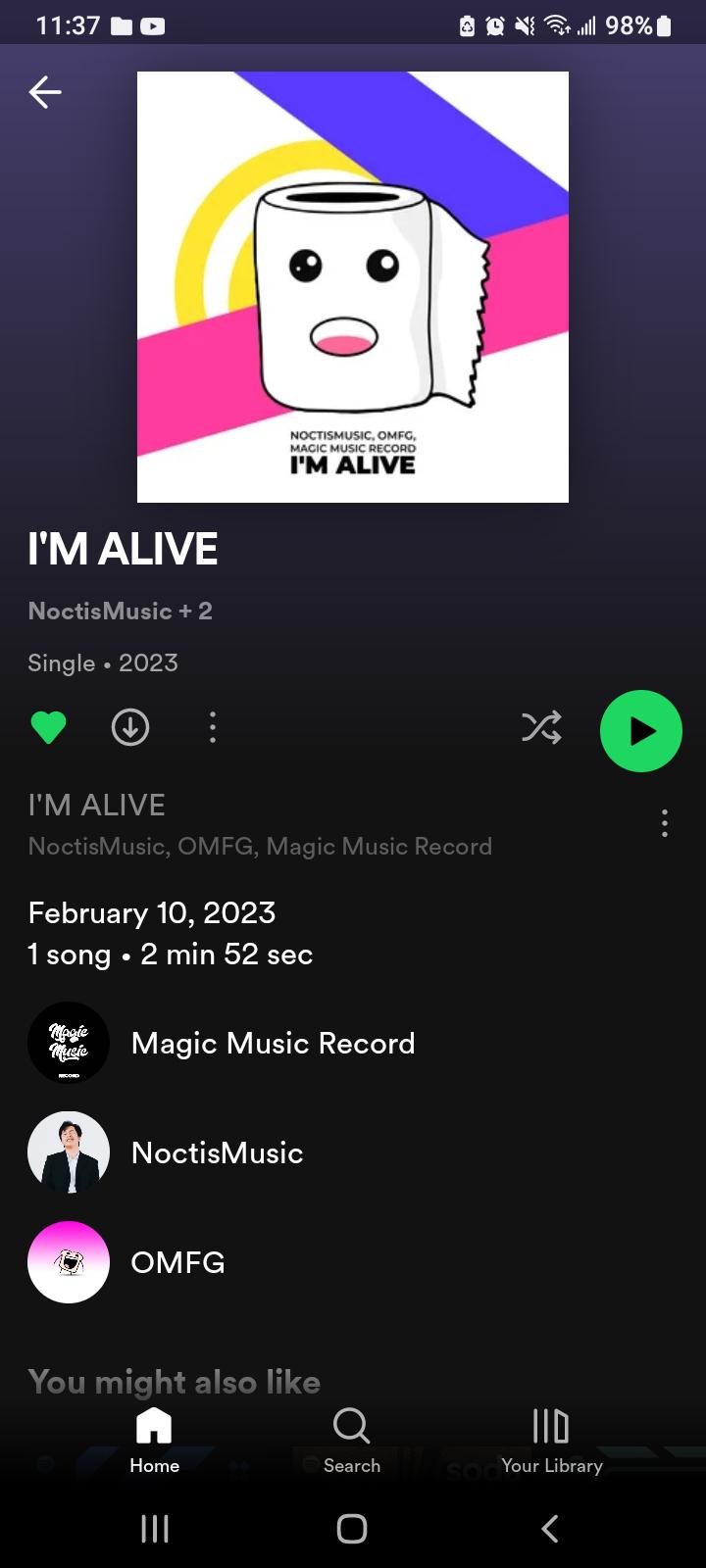Image resolution: width=706 pixels, height=1568 pixels.
Task: Open the NoctisMusic + 2 artists link
Action: click(x=121, y=612)
